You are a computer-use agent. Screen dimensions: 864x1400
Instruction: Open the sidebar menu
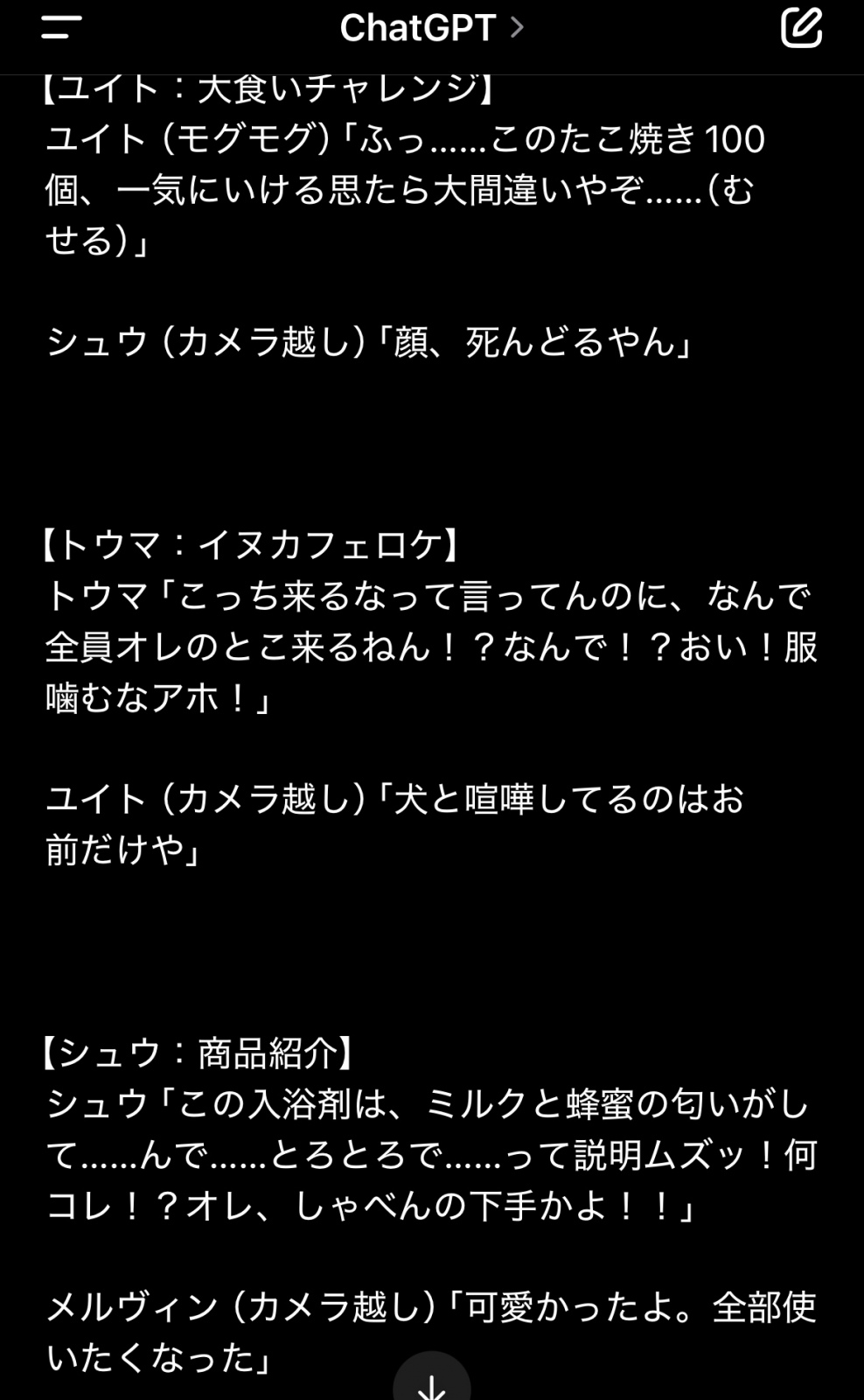pos(60,27)
